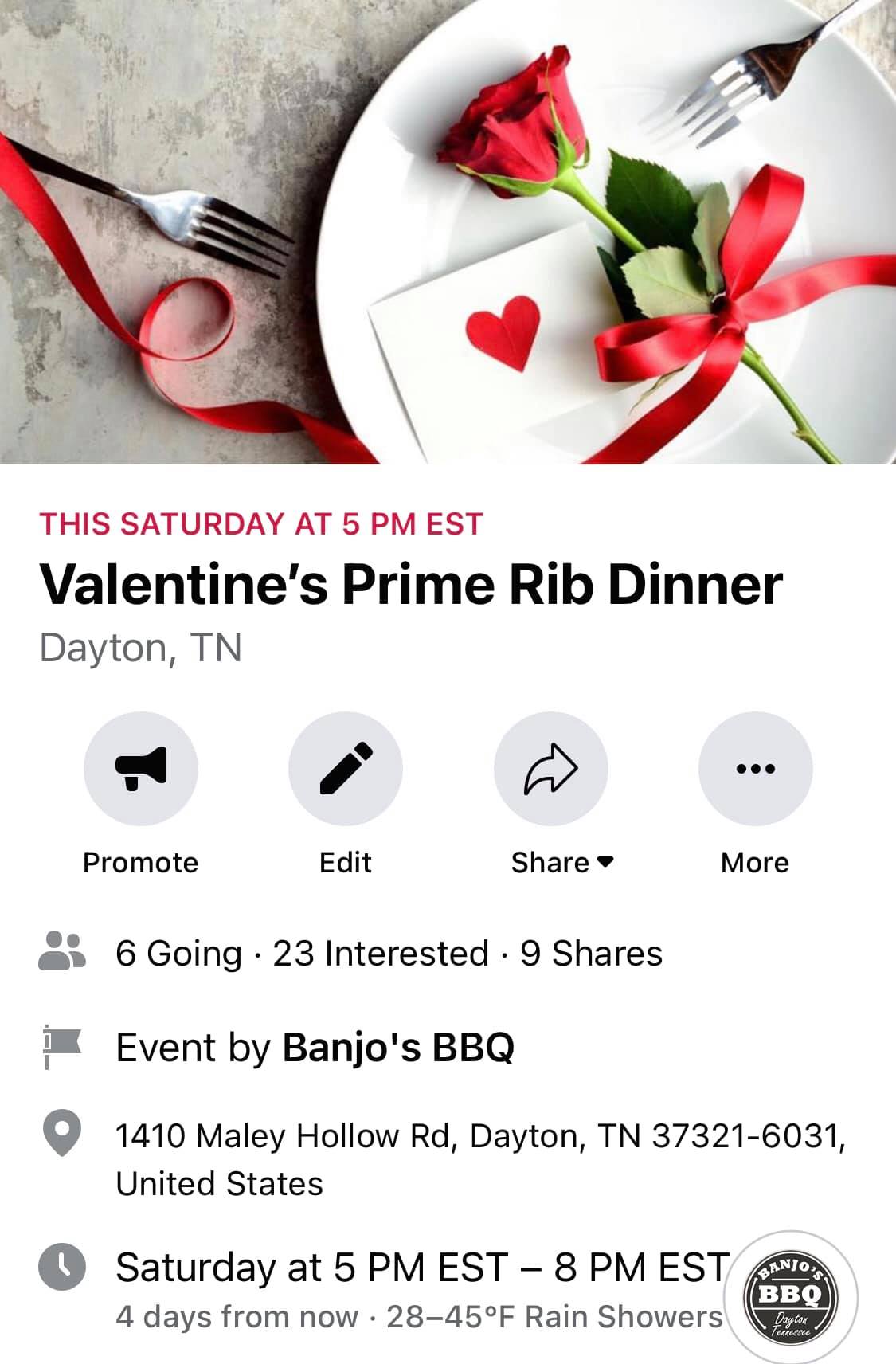Promote the Valentine's Prime Rib Dinner event

tap(140, 769)
